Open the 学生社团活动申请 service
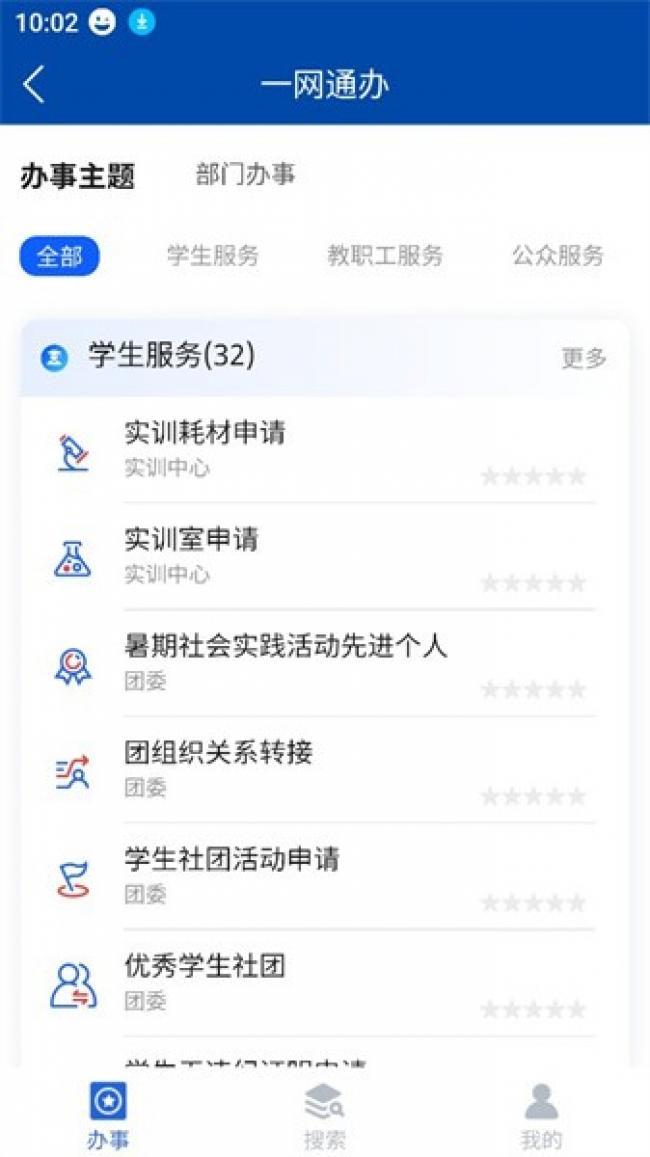 (232, 859)
